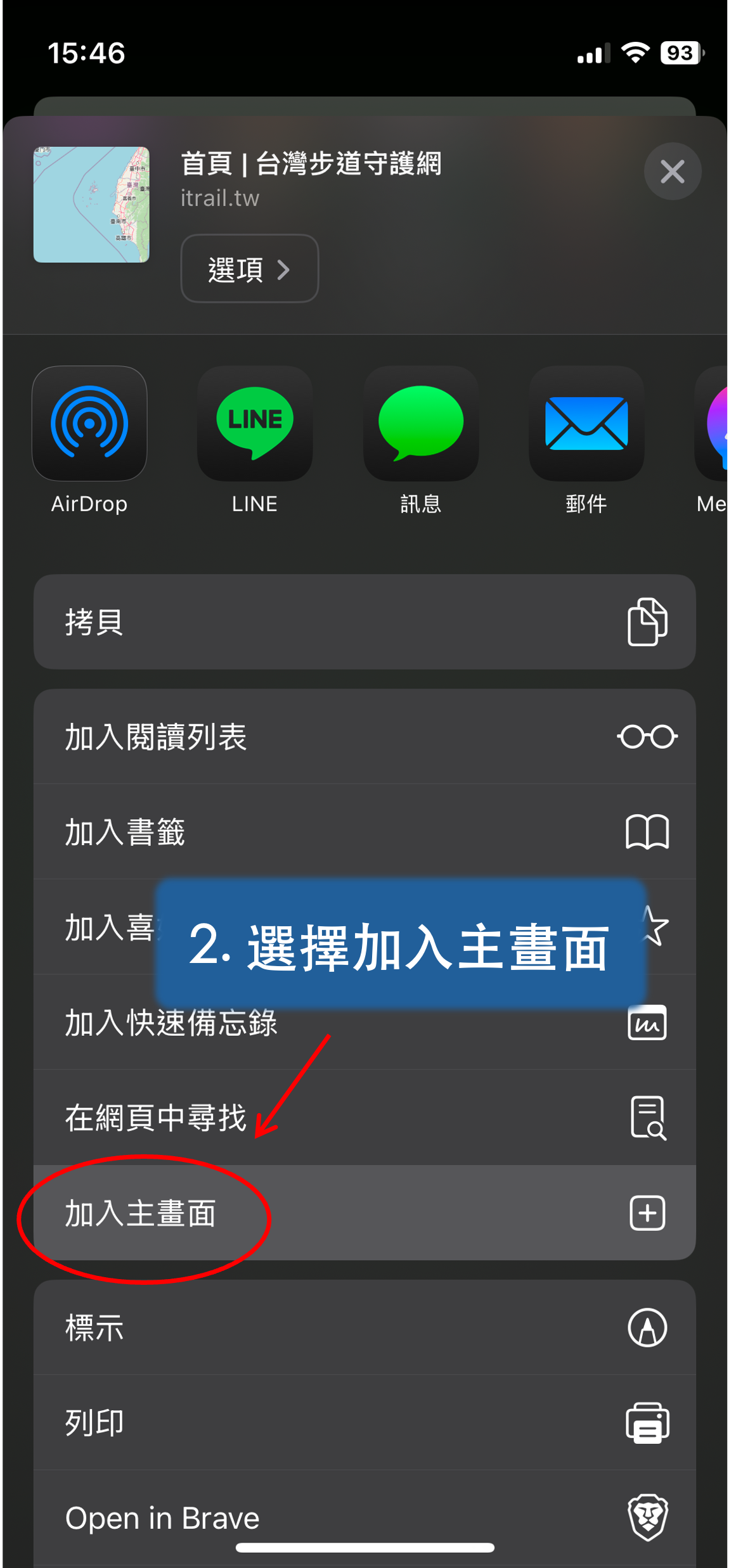
Task: Select 列印 to print the page
Action: (364, 1422)
